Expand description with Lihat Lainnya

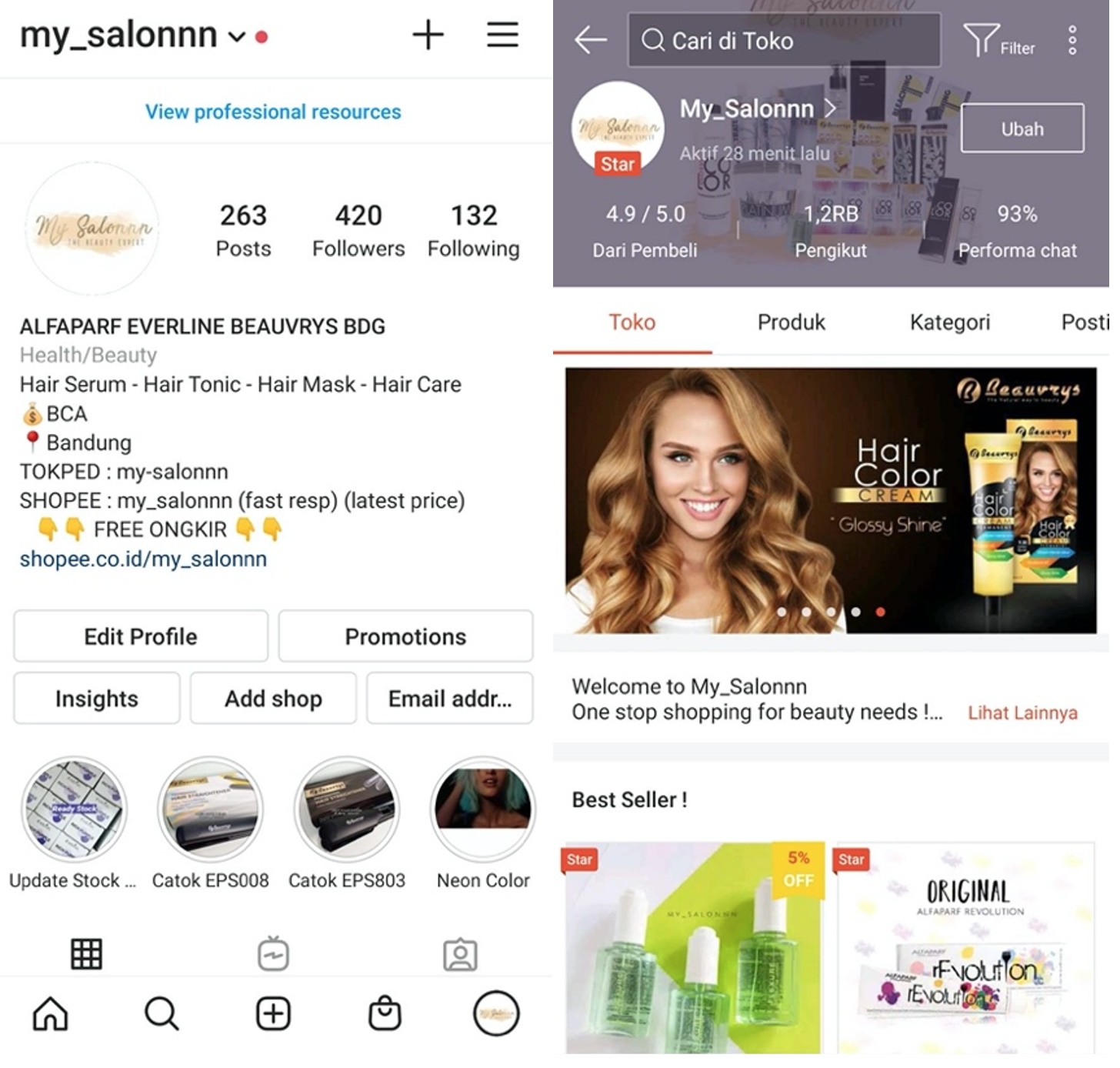tap(1022, 713)
